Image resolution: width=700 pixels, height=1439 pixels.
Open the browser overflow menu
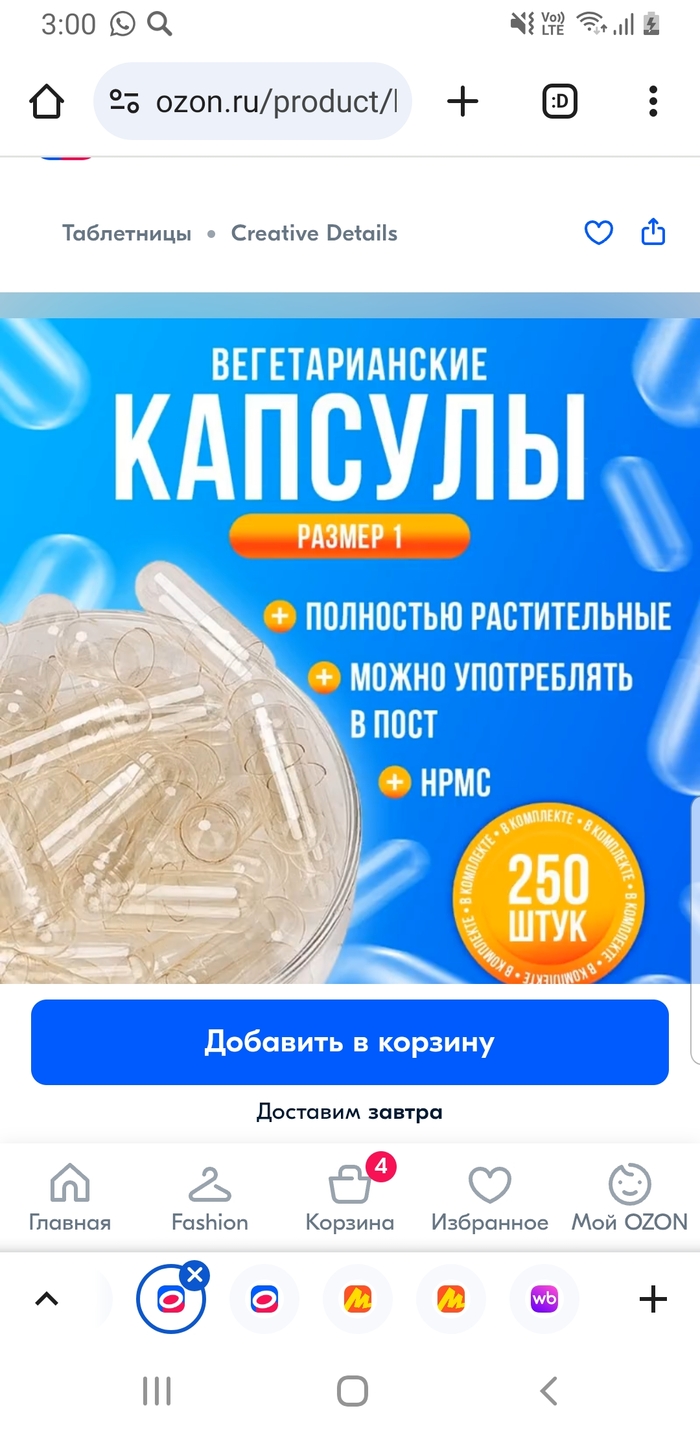pyautogui.click(x=653, y=101)
